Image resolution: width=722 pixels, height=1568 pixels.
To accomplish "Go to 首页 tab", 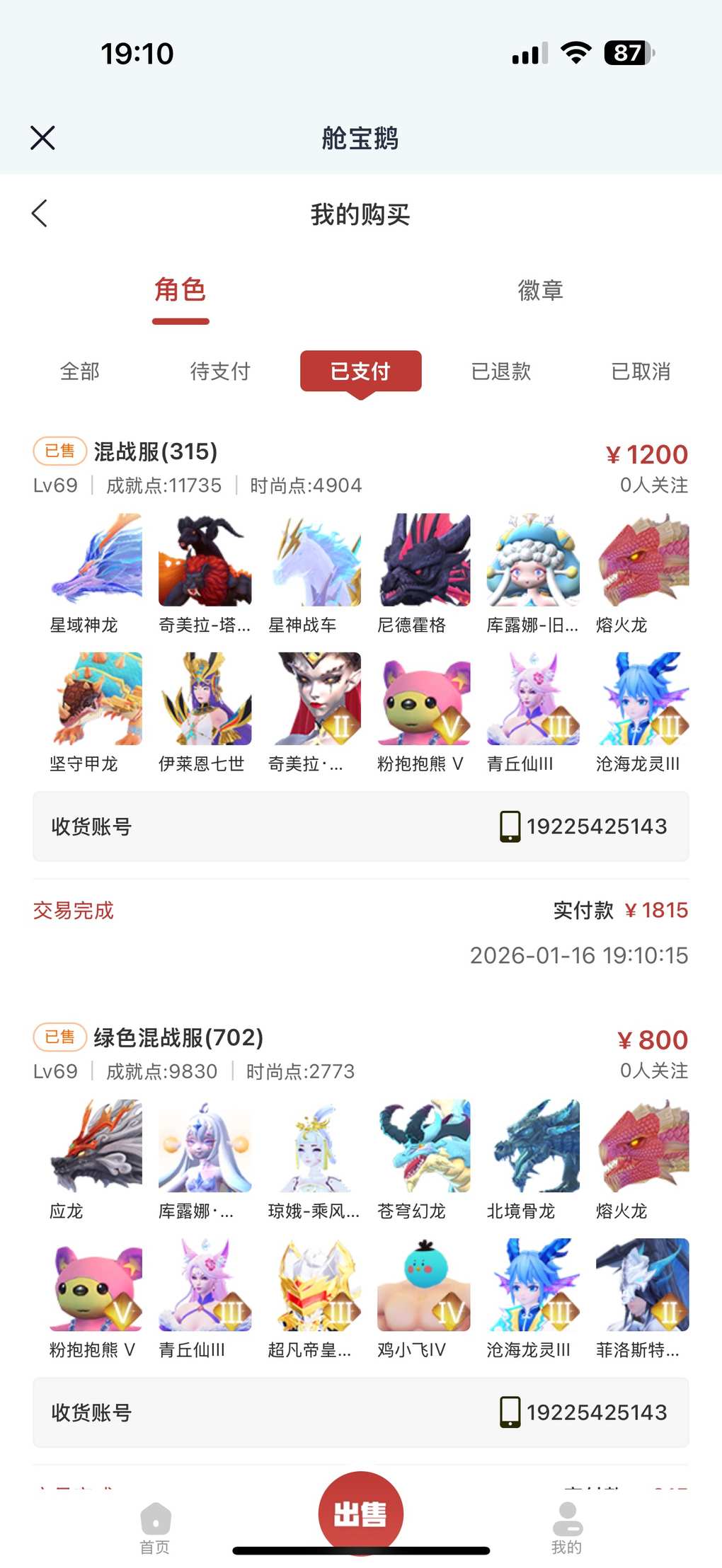I will (155, 1527).
